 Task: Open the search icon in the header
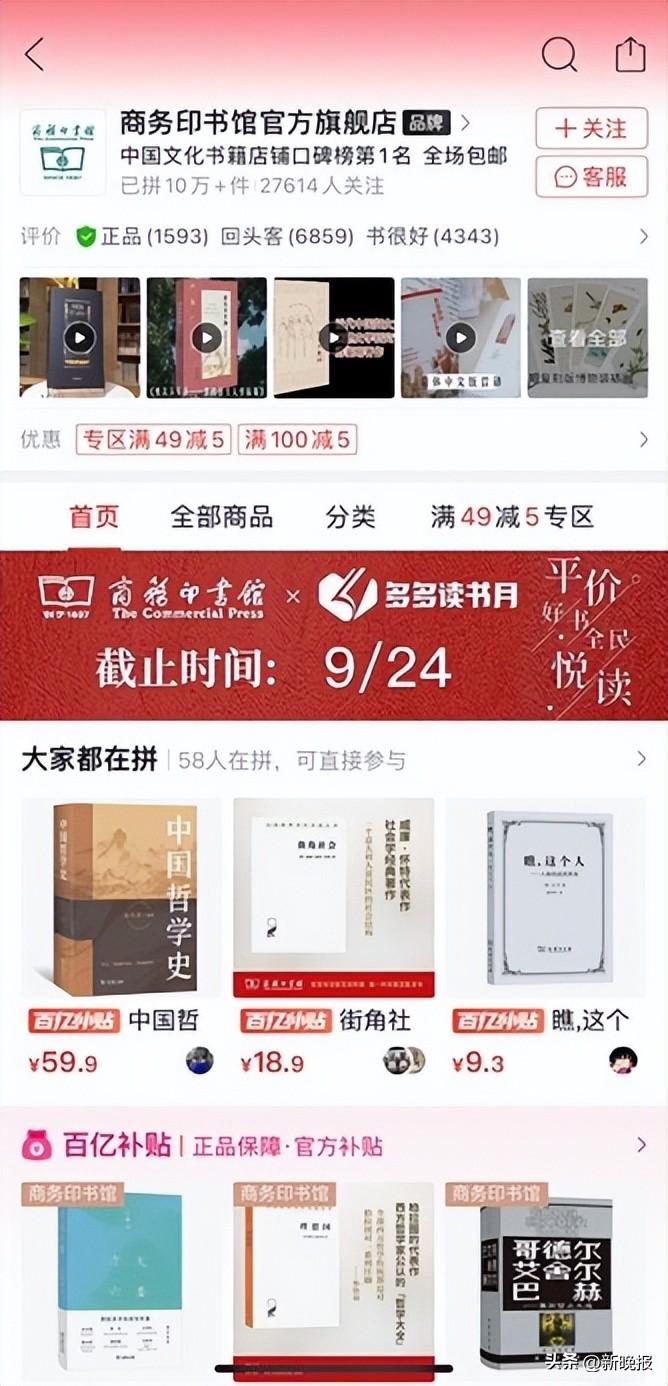coord(559,54)
